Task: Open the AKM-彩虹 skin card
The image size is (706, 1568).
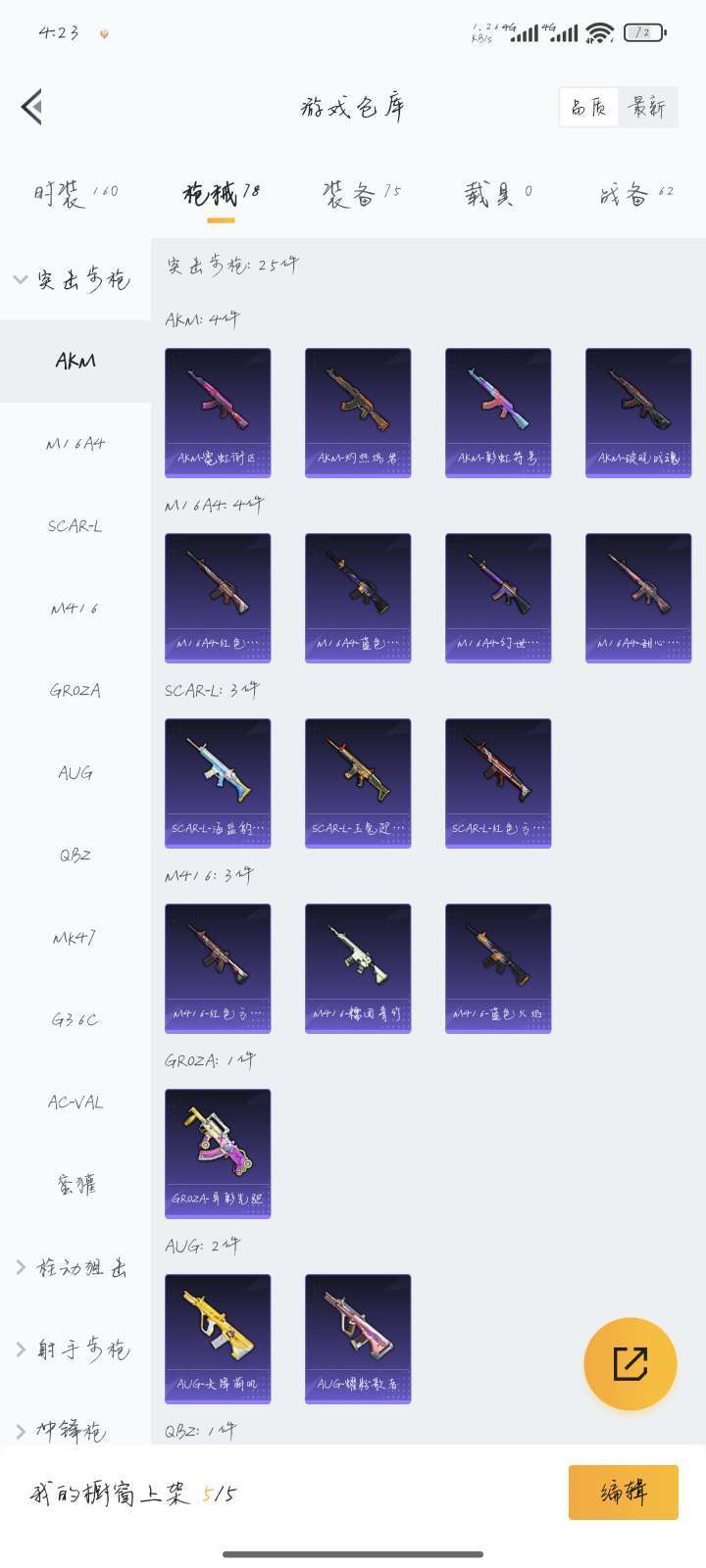Action: (498, 412)
